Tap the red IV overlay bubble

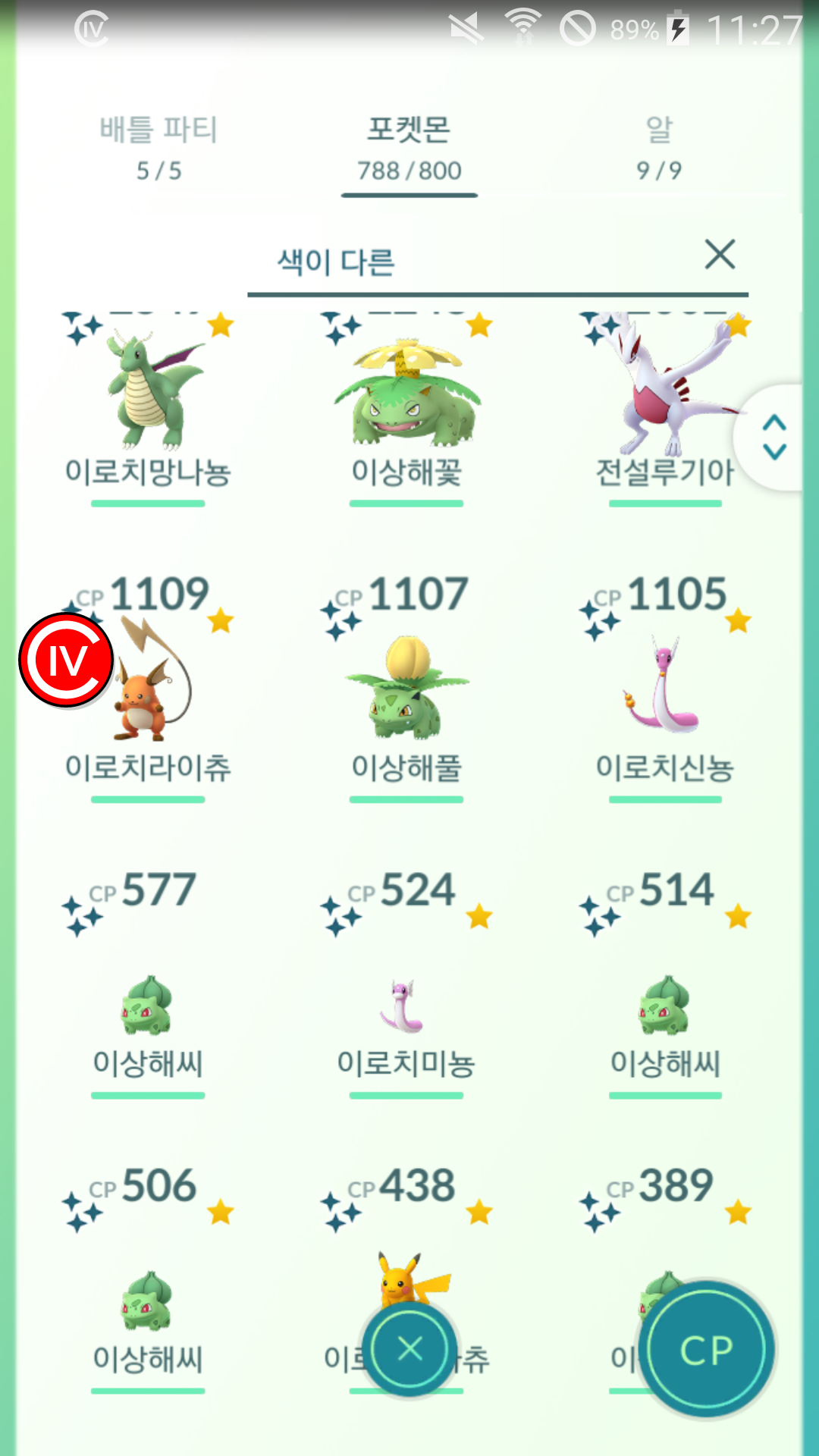point(66,660)
